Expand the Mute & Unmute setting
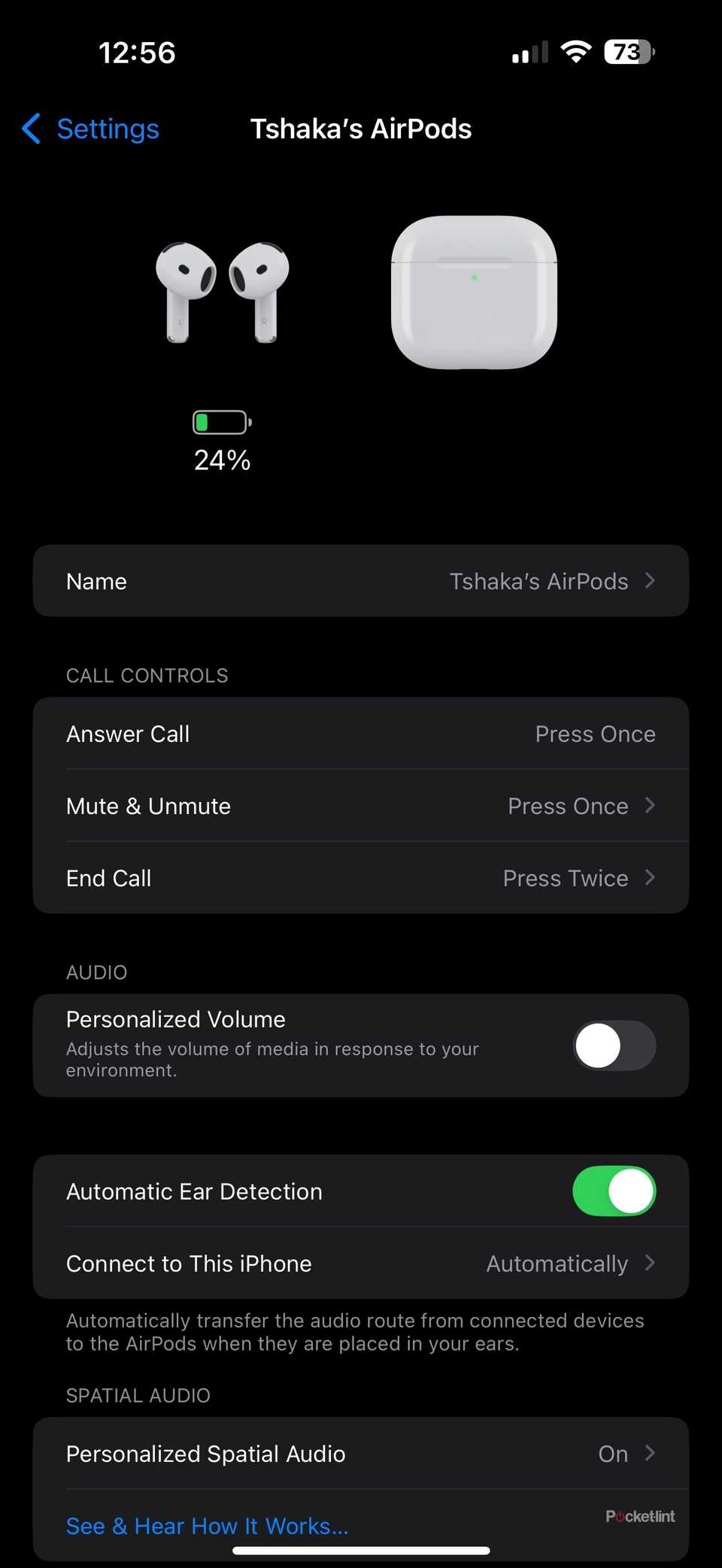Viewport: 722px width, 1568px height. pyautogui.click(x=361, y=805)
